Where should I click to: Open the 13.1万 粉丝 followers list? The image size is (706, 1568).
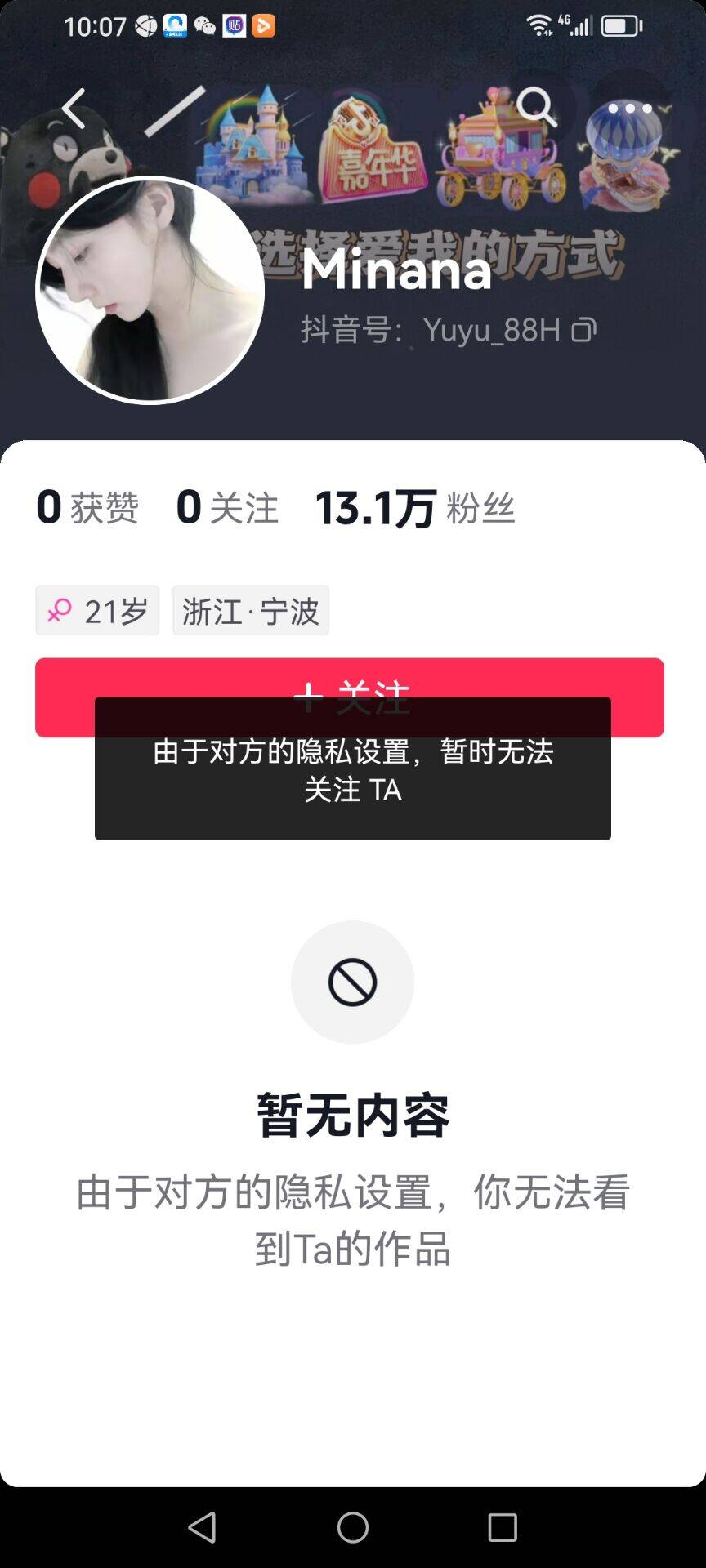[415, 508]
